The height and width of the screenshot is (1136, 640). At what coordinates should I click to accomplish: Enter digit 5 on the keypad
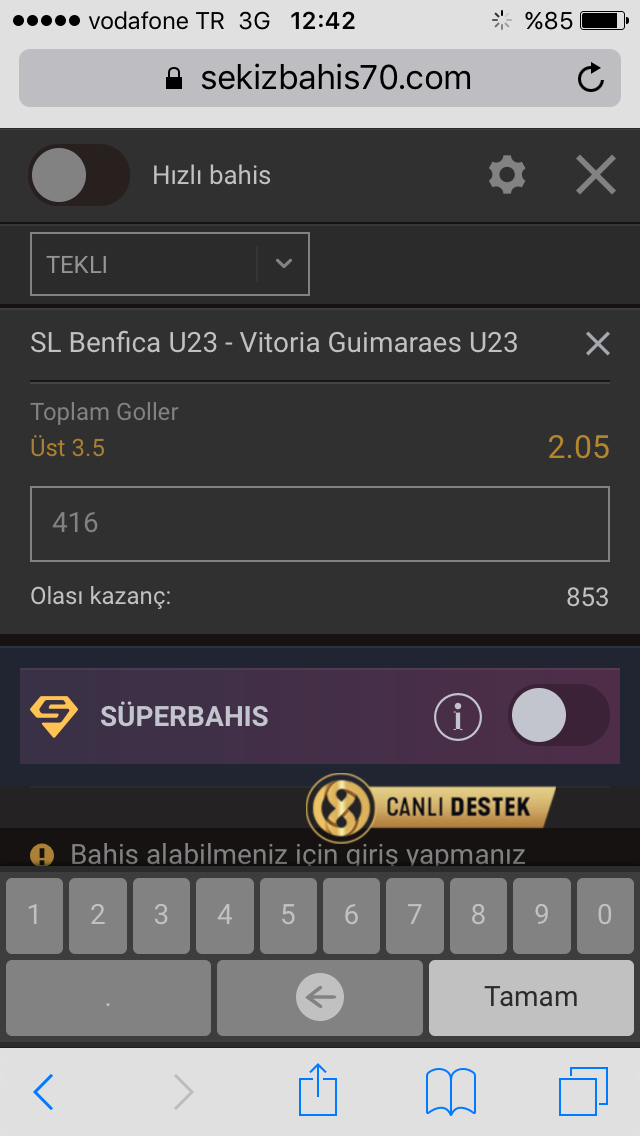288,915
